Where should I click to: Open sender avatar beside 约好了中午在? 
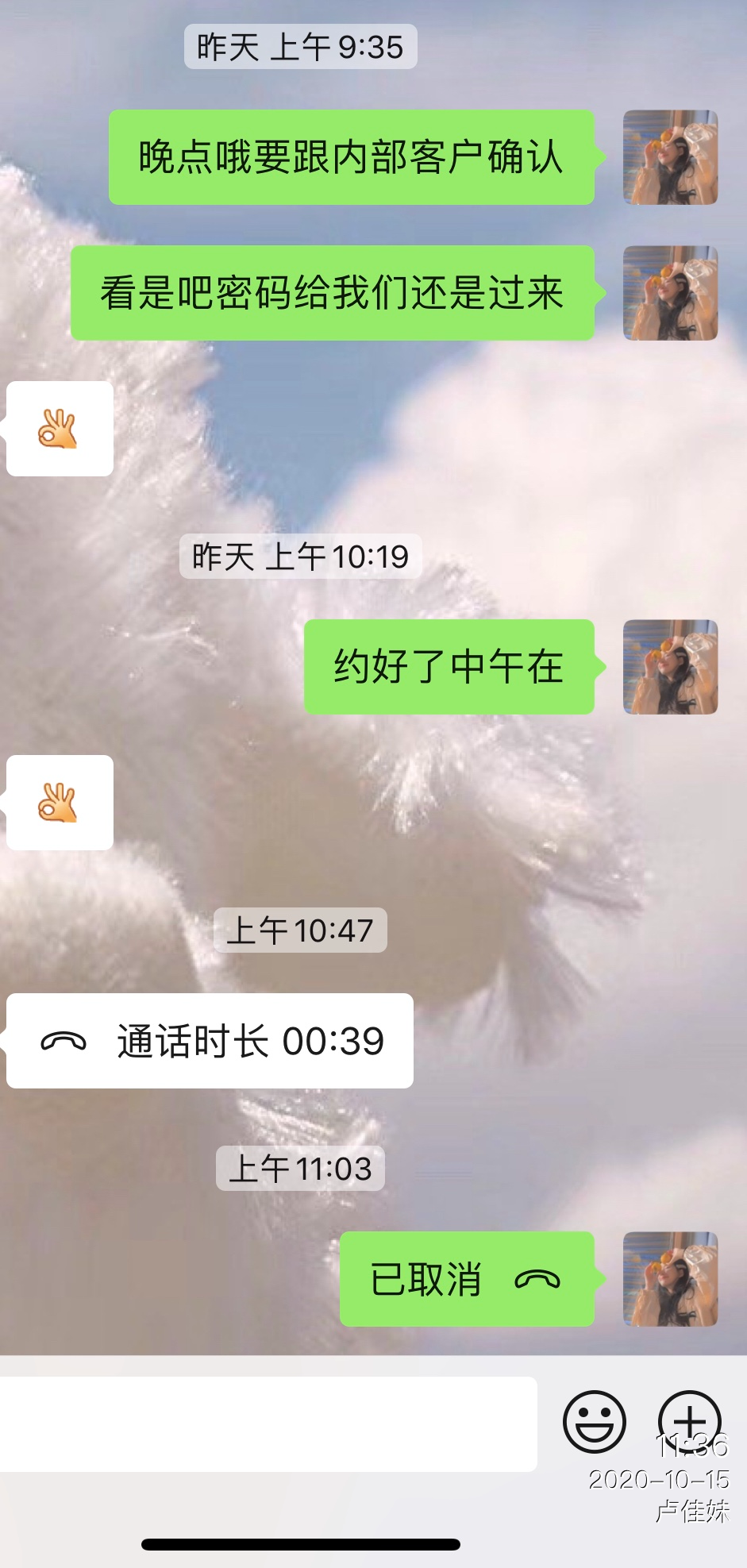[x=670, y=667]
